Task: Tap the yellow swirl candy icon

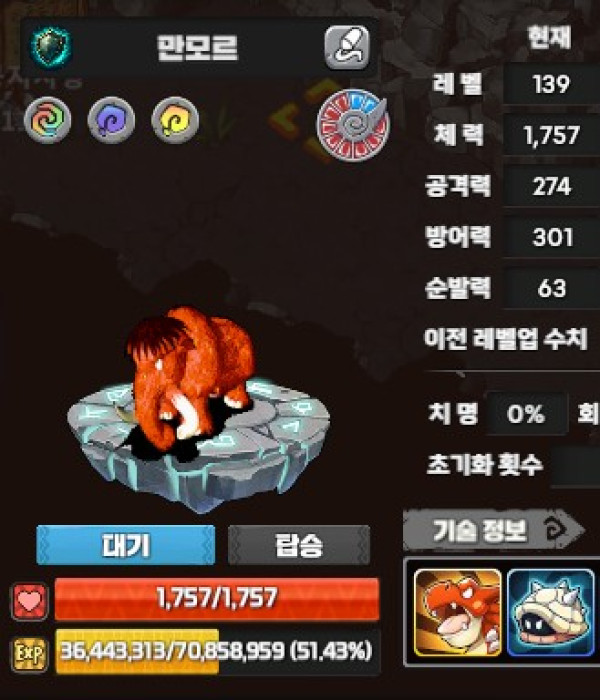Action: [x=171, y=122]
